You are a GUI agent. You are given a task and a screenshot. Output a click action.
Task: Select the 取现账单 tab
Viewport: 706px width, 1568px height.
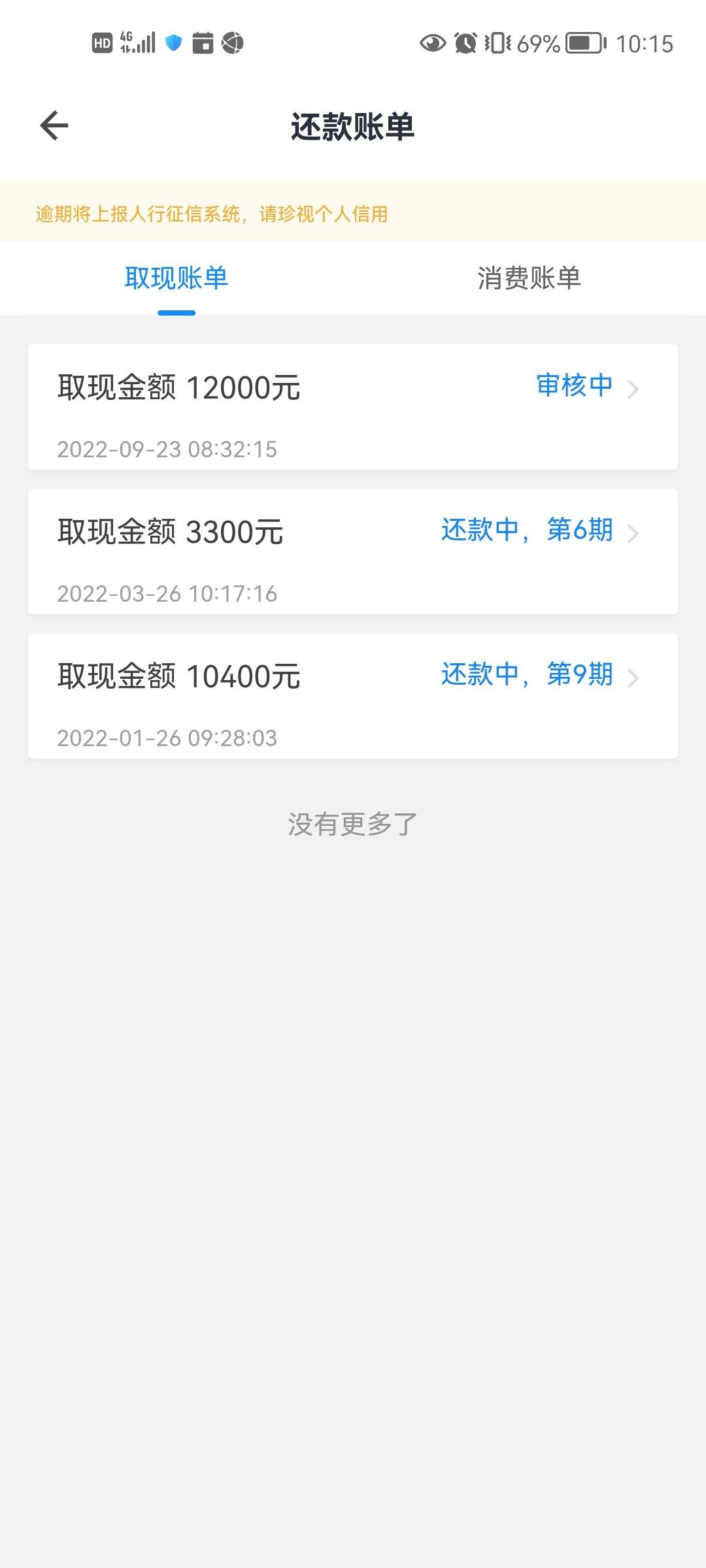tap(176, 278)
